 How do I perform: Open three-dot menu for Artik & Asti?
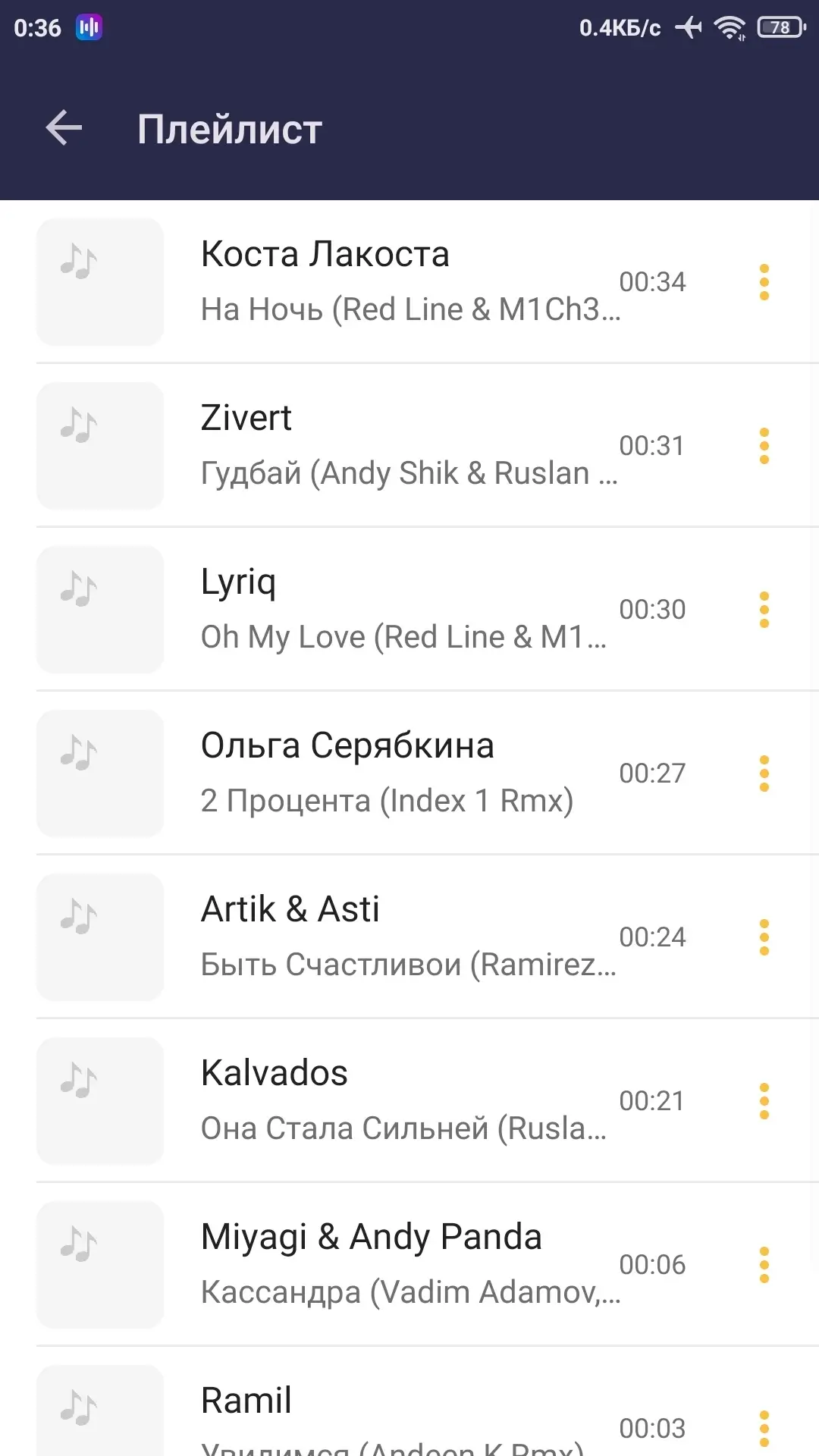click(764, 937)
